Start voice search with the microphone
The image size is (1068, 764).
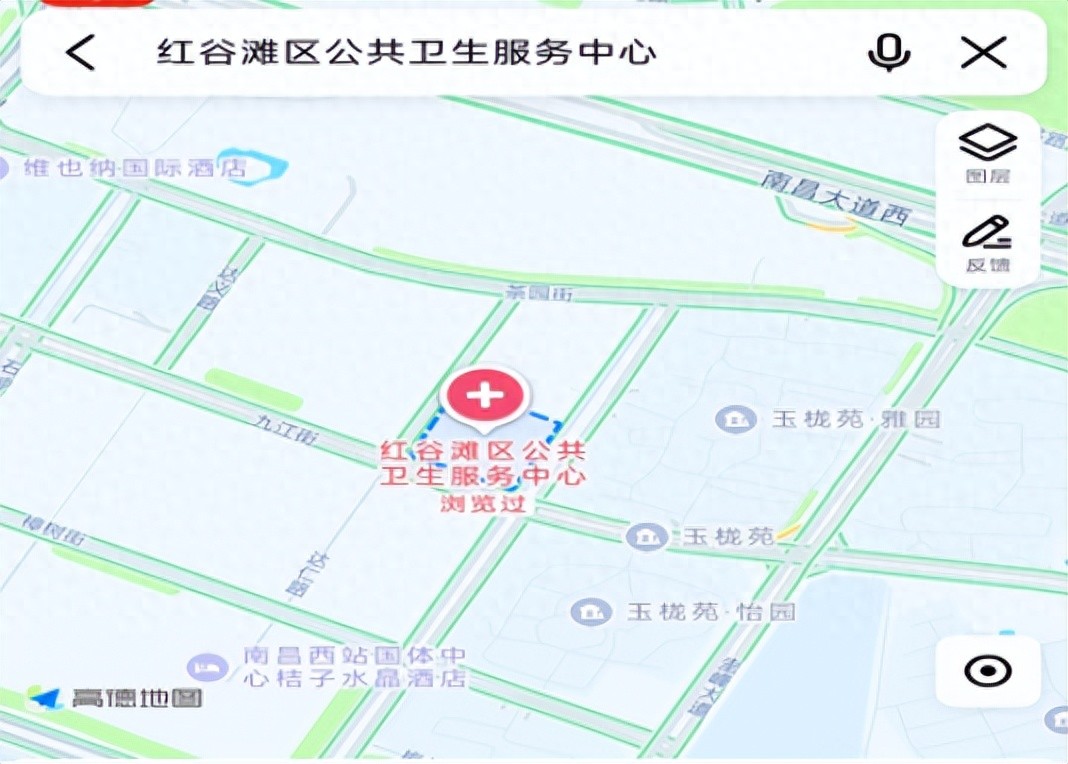888,52
